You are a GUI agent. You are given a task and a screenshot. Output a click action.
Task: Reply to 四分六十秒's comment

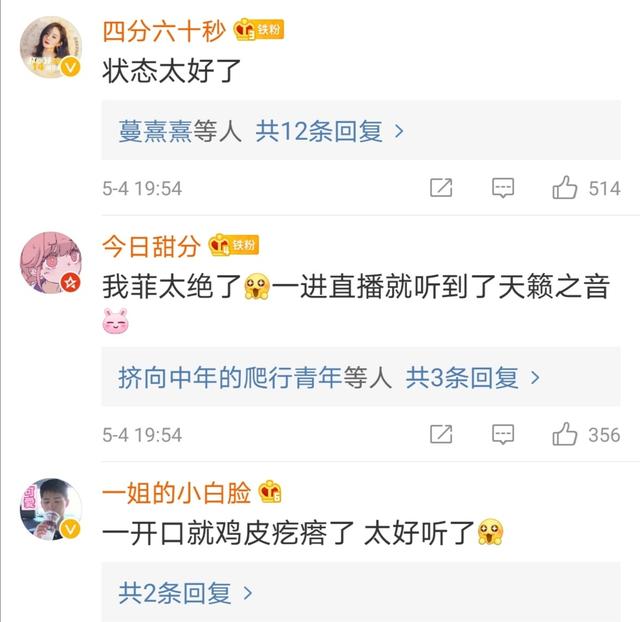pyautogui.click(x=503, y=188)
